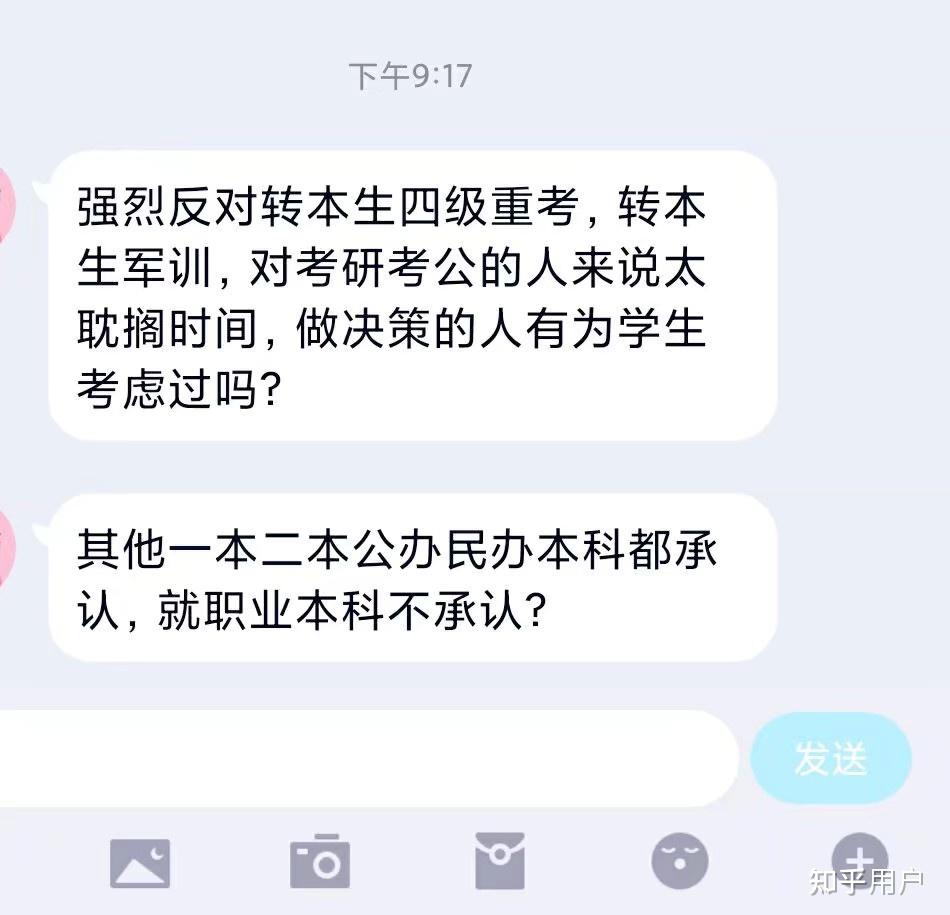
Task: Open the emoji picker
Action: click(680, 861)
